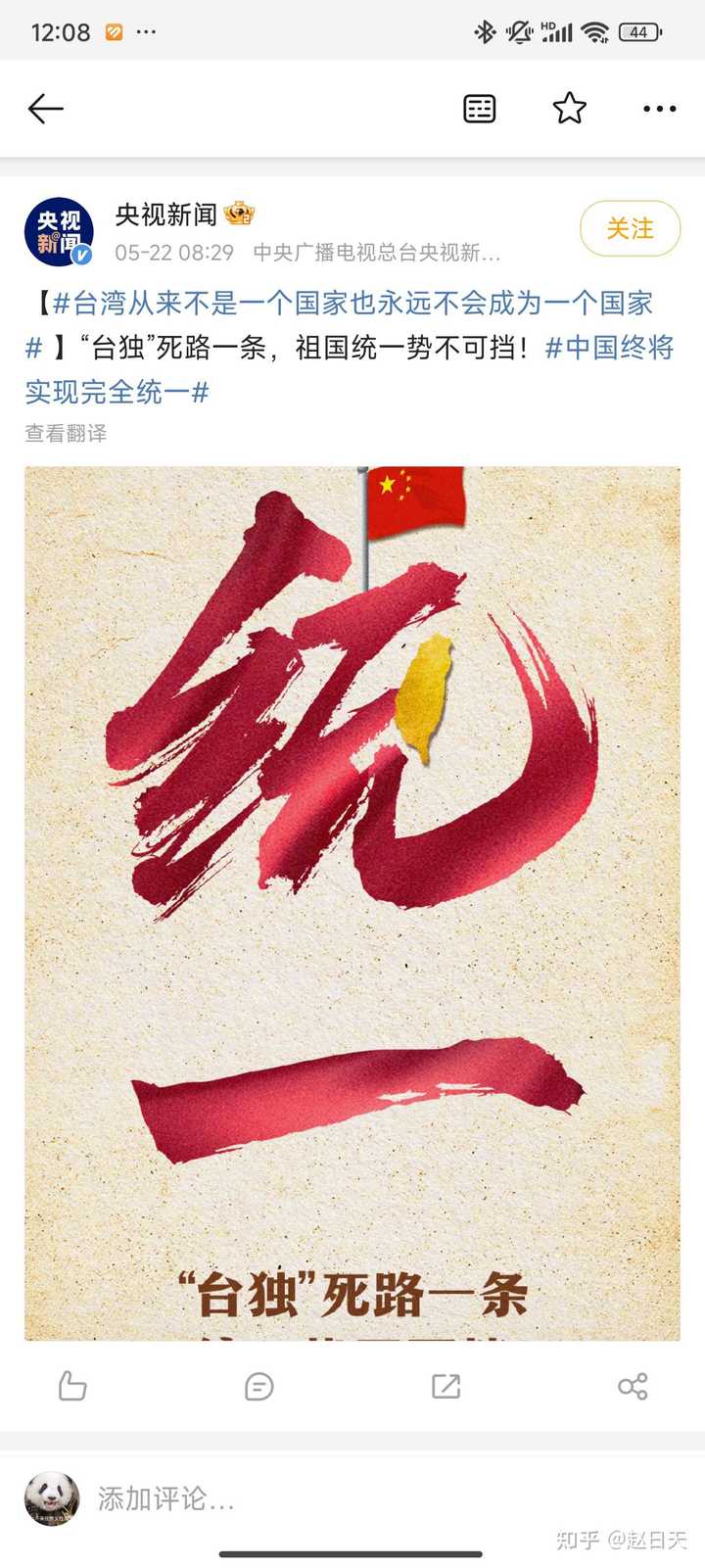705x1568 pixels.
Task: Go back using the top-left arrow
Action: pyautogui.click(x=46, y=109)
